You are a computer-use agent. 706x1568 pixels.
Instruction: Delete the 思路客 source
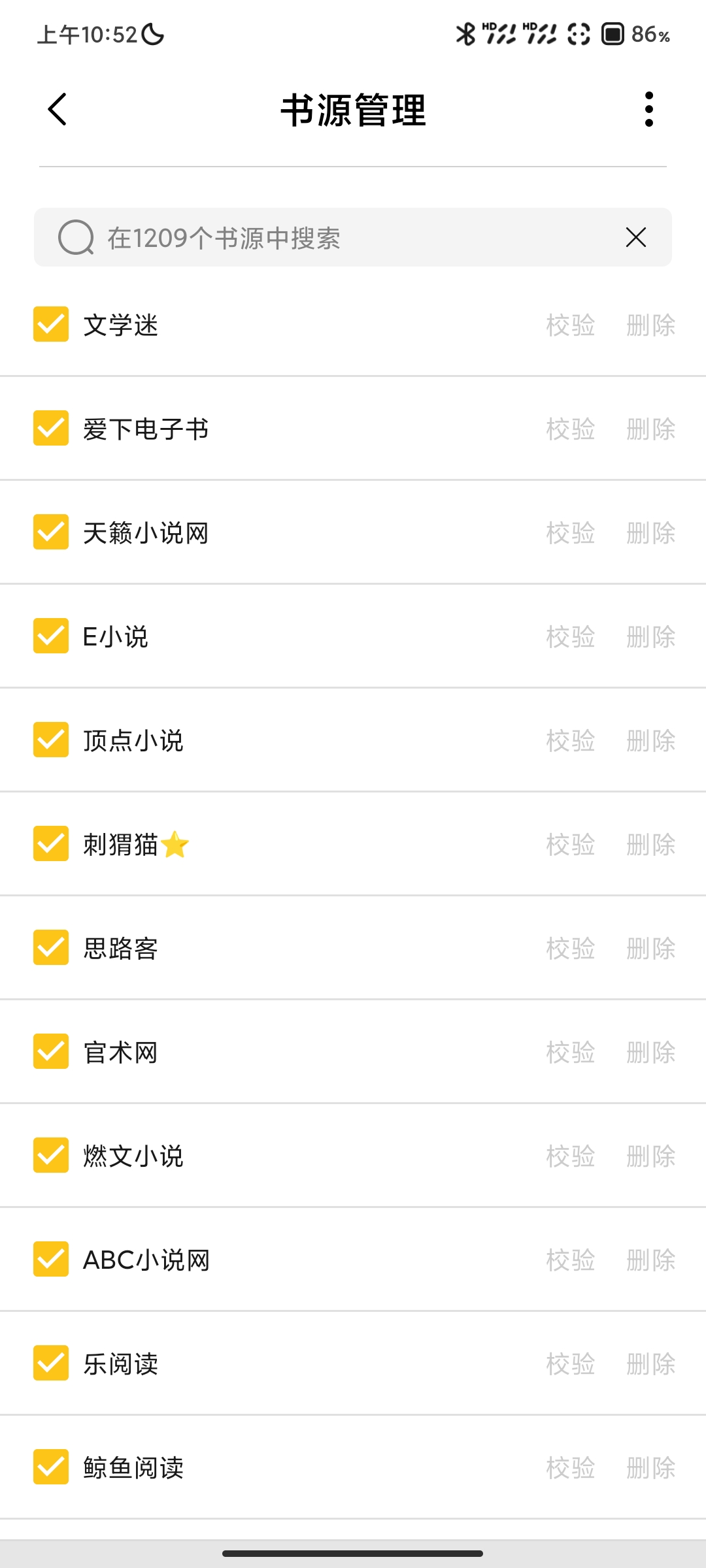pos(650,949)
